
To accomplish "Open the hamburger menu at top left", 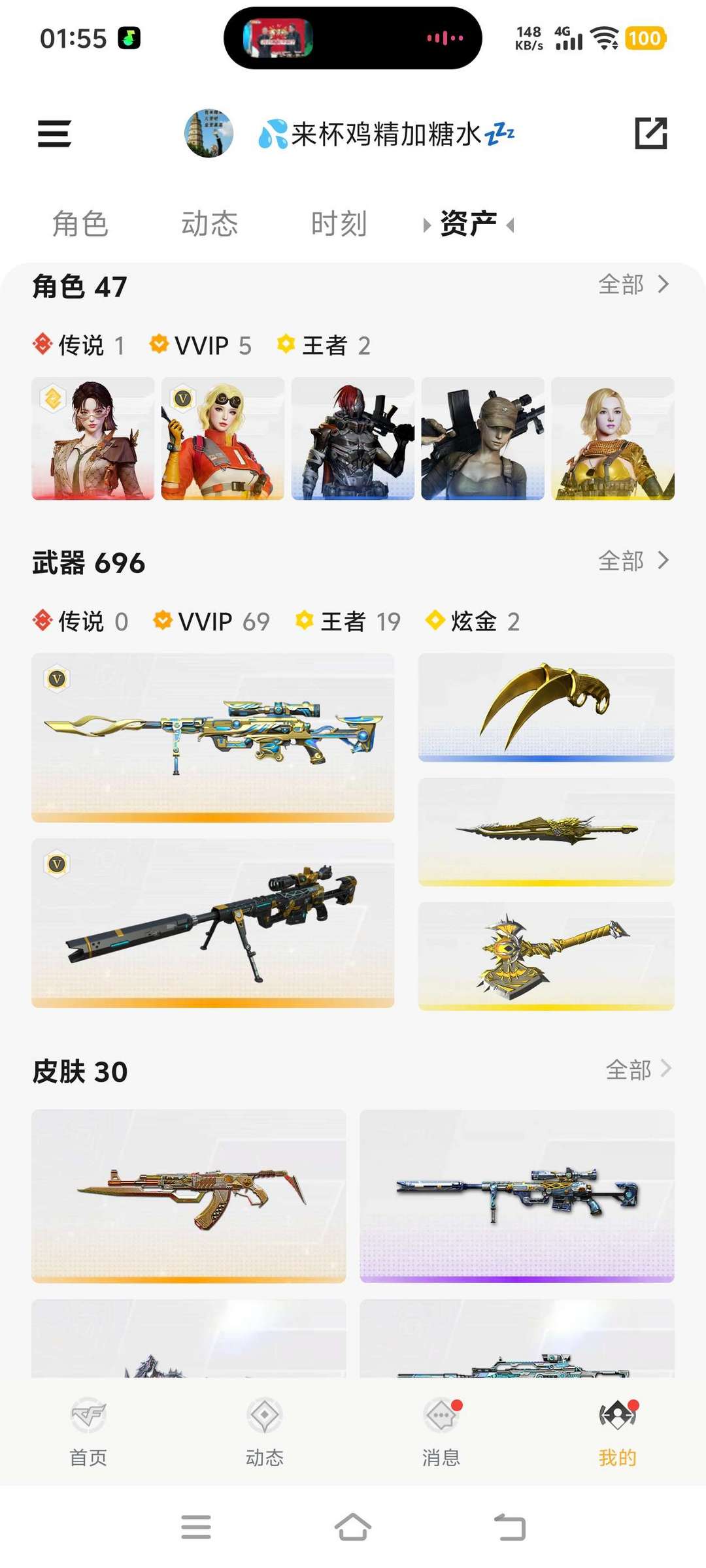I will [x=54, y=134].
